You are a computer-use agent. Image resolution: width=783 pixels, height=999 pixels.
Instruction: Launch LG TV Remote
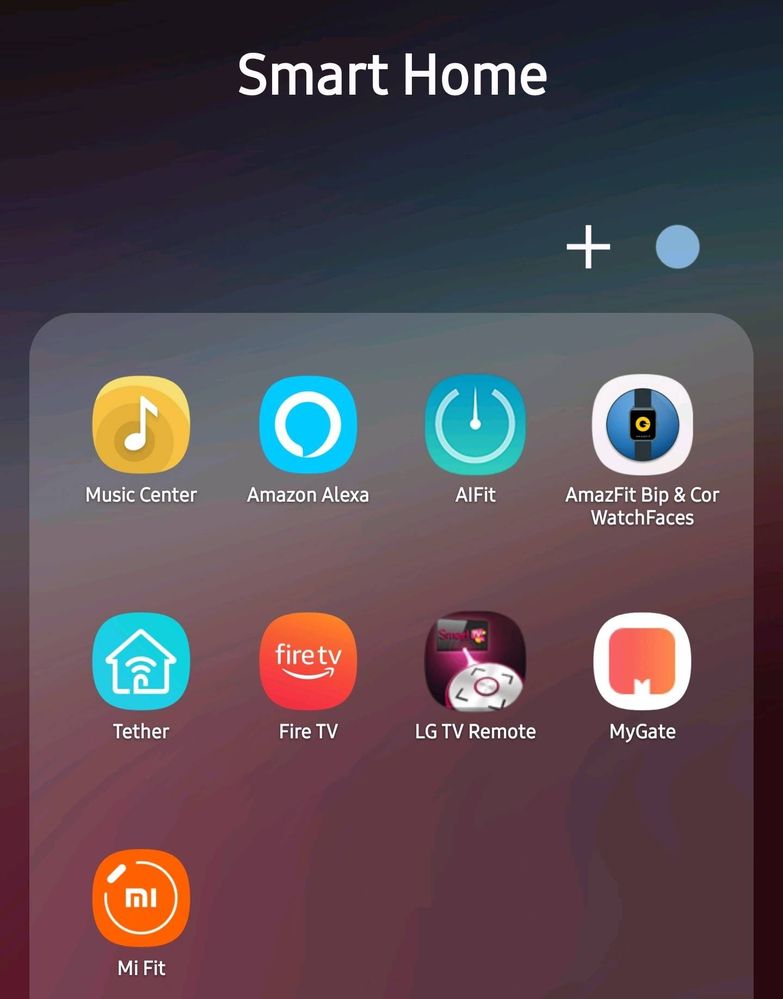tap(475, 661)
